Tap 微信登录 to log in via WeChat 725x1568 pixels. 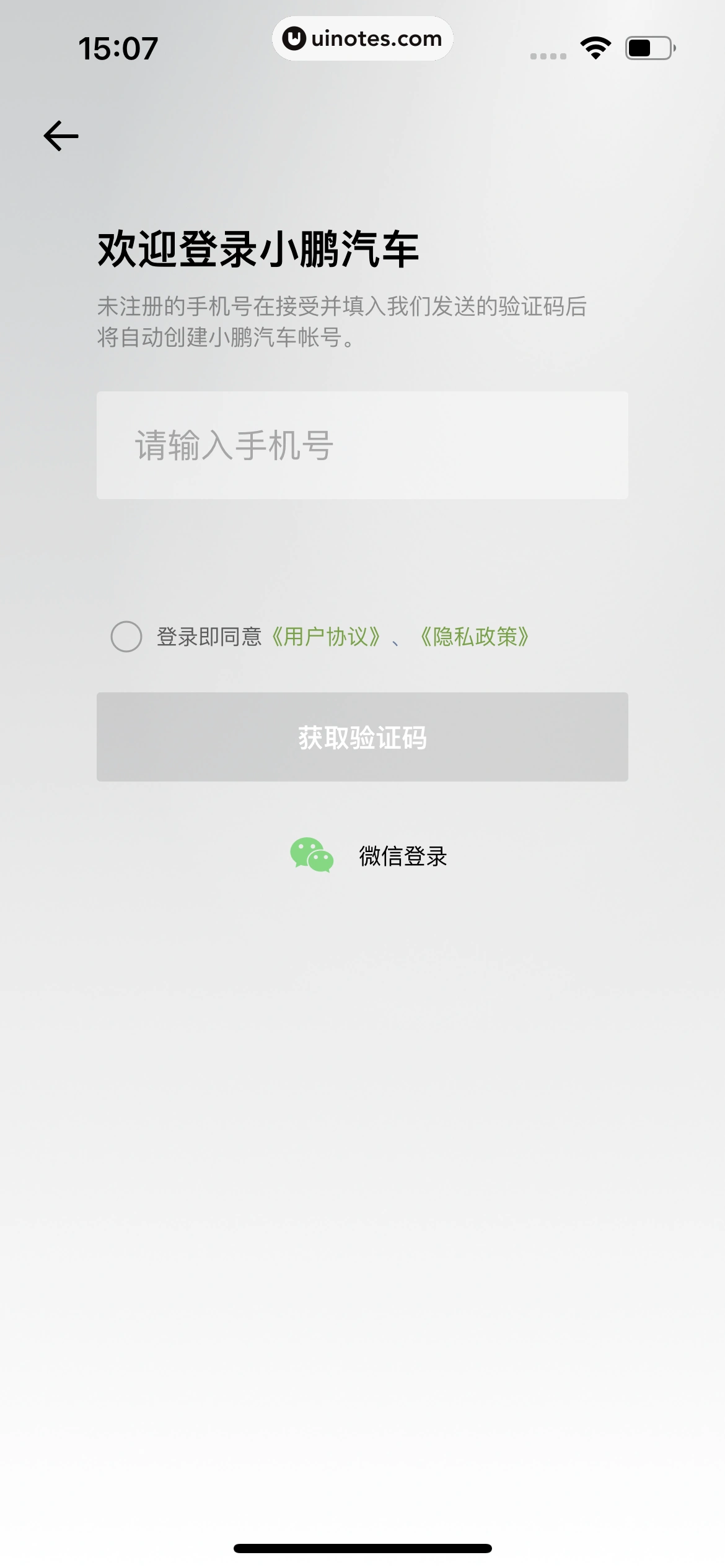coord(403,858)
